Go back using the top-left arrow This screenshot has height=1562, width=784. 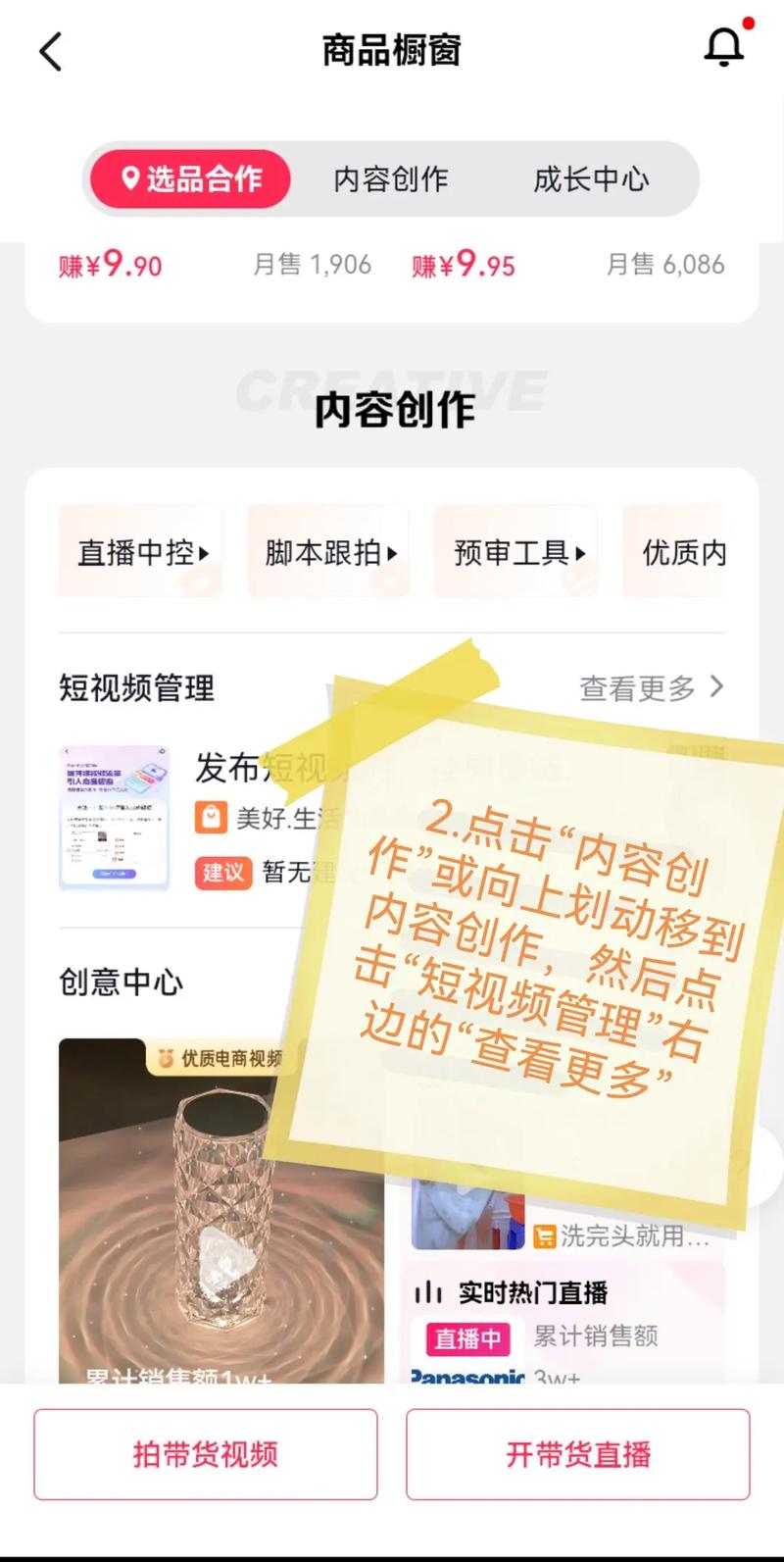(x=51, y=51)
